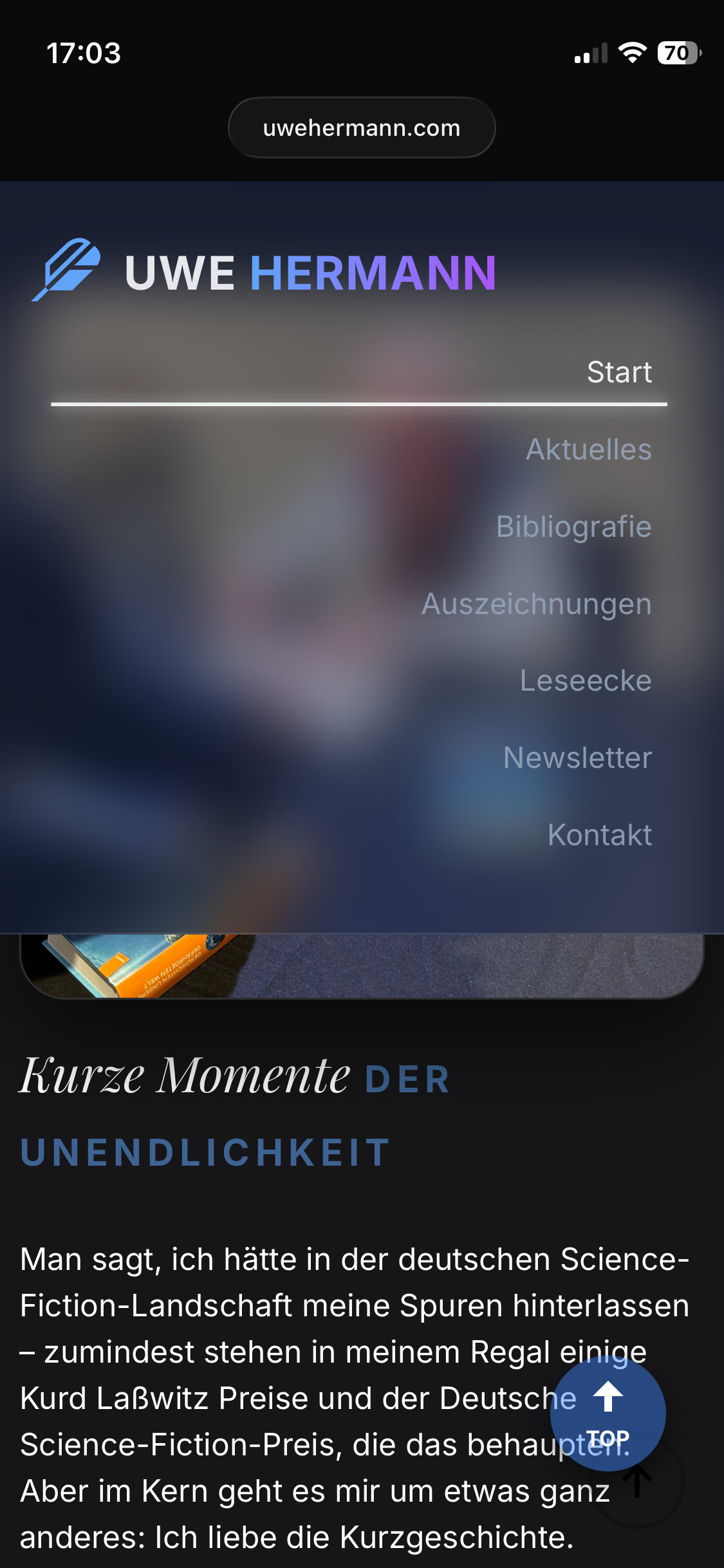The image size is (724, 1568).
Task: Tap the Uwe Hermann site logo
Action: pyautogui.click(x=264, y=272)
